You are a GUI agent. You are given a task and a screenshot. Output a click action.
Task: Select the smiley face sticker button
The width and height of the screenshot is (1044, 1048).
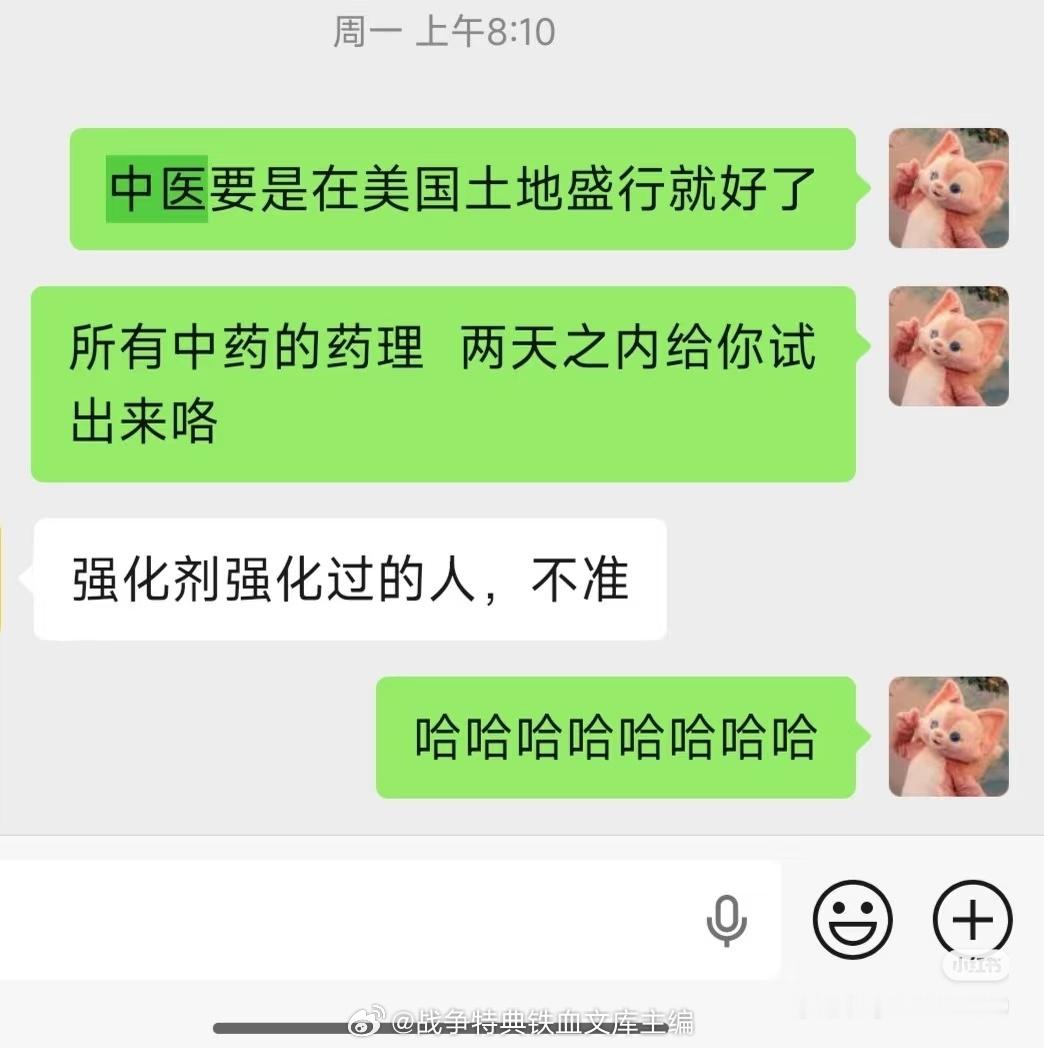(x=851, y=921)
